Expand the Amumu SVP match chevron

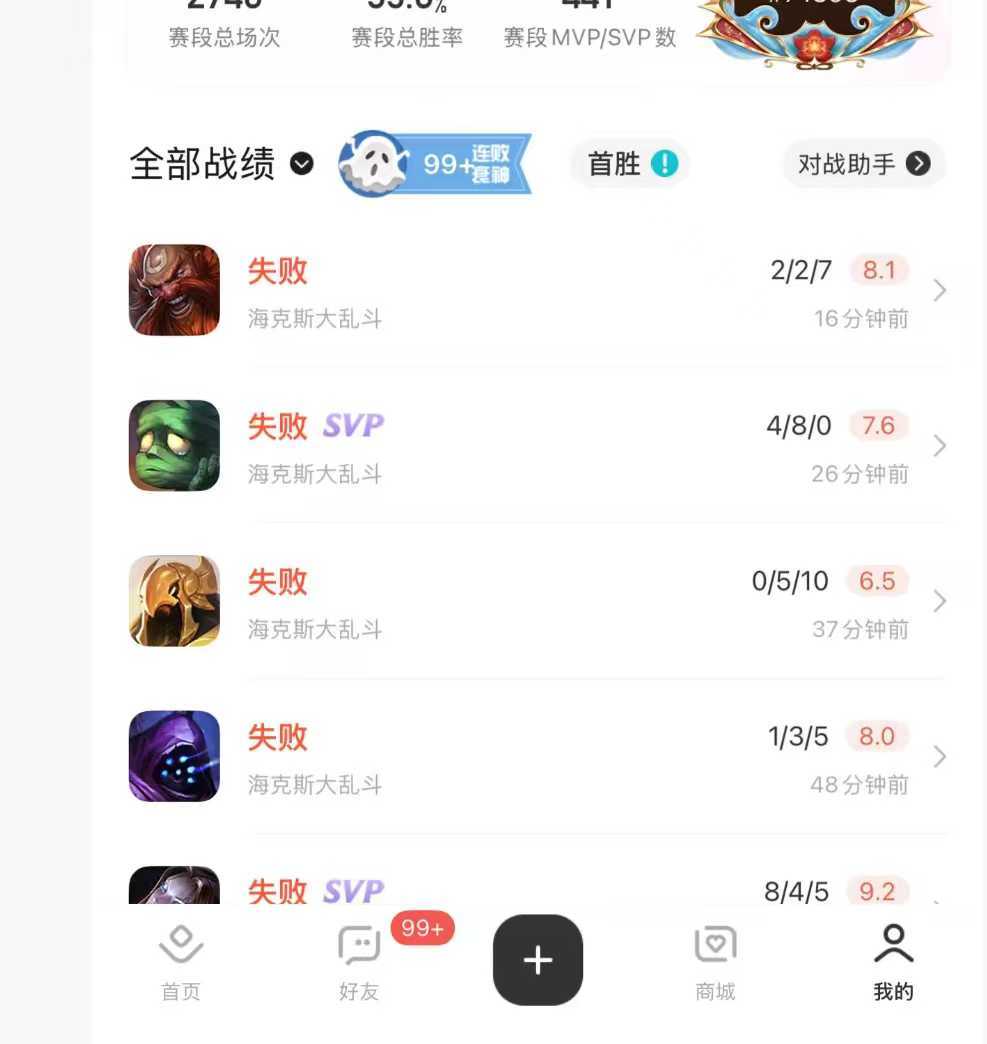point(938,446)
